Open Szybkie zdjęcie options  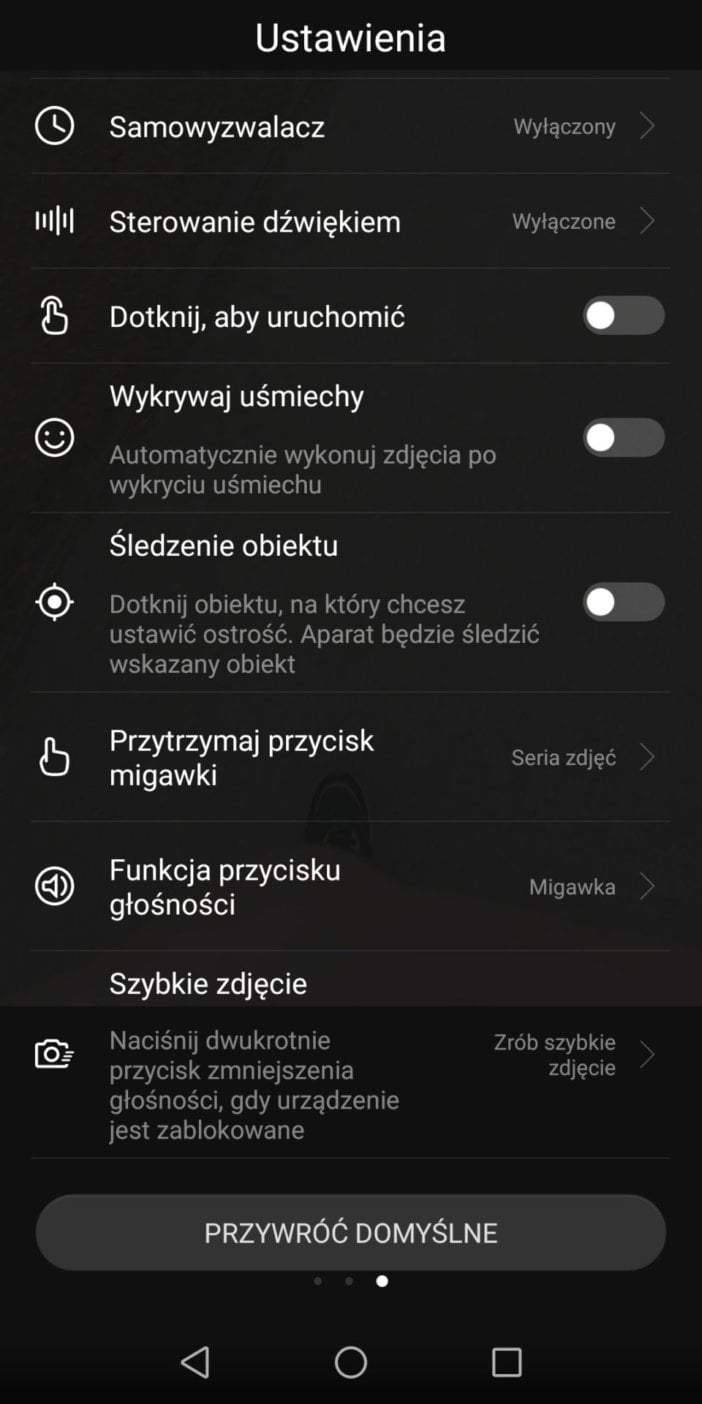[350, 1056]
